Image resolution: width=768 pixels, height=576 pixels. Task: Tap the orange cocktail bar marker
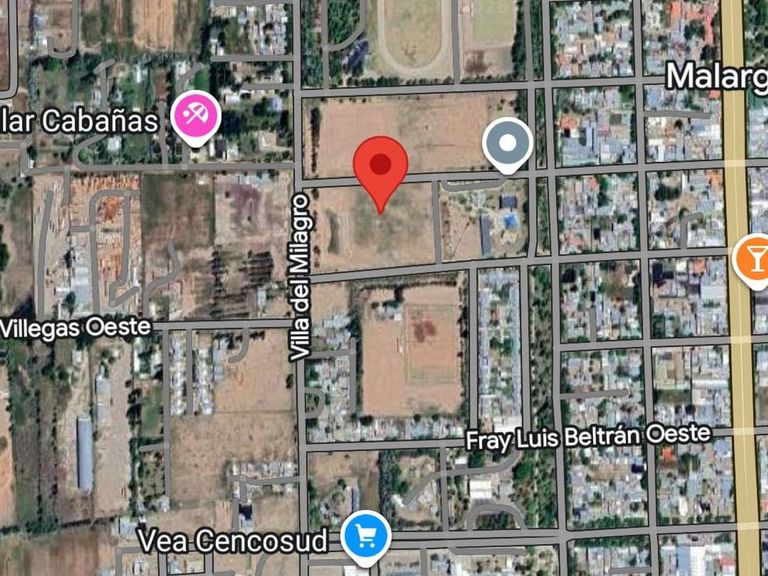753,257
